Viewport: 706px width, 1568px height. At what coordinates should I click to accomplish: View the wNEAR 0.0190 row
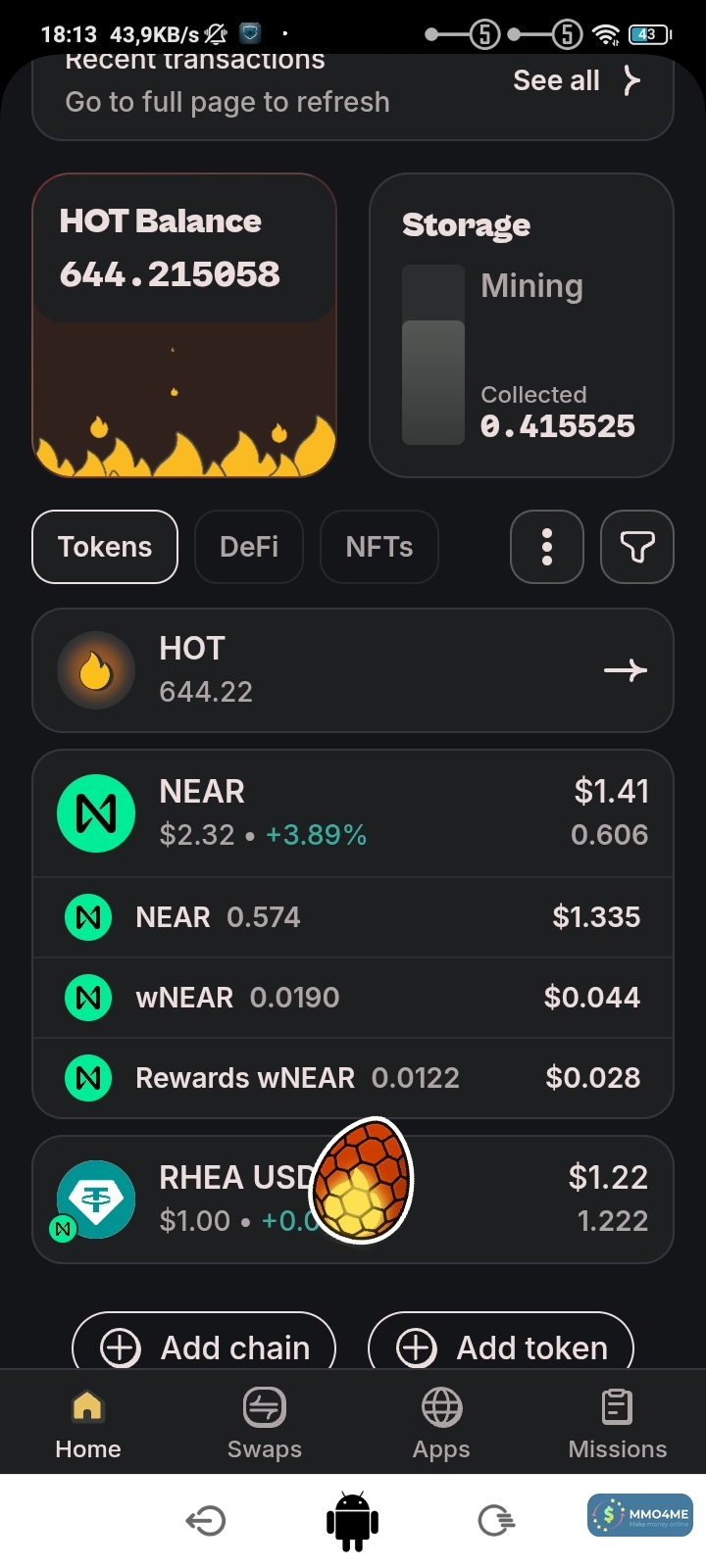pos(353,998)
